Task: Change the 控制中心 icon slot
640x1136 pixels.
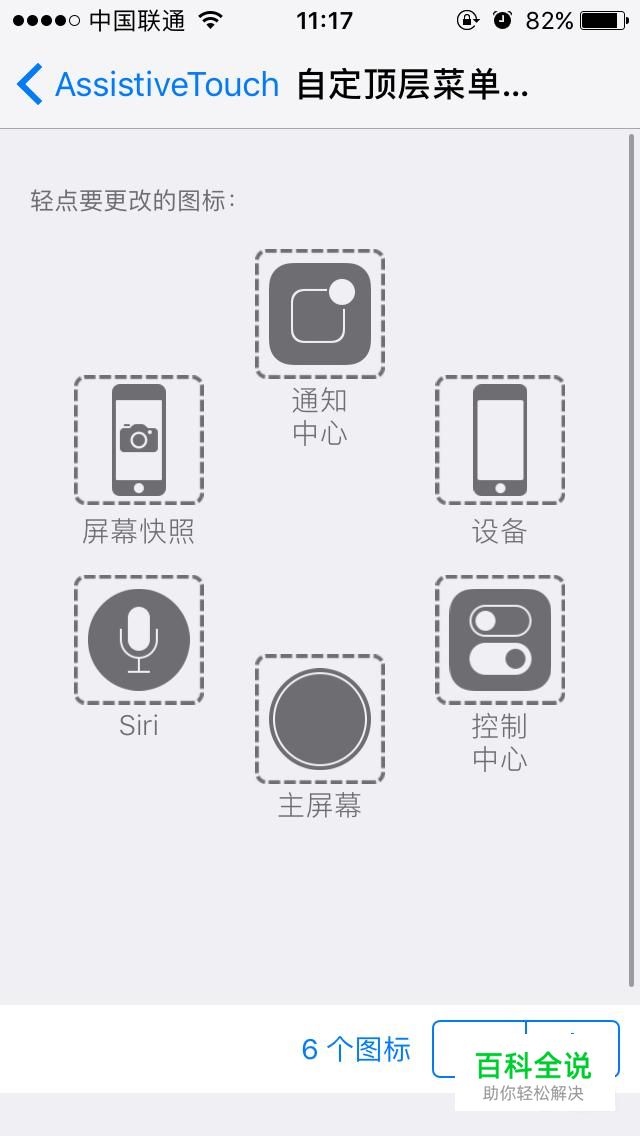Action: pyautogui.click(x=500, y=640)
